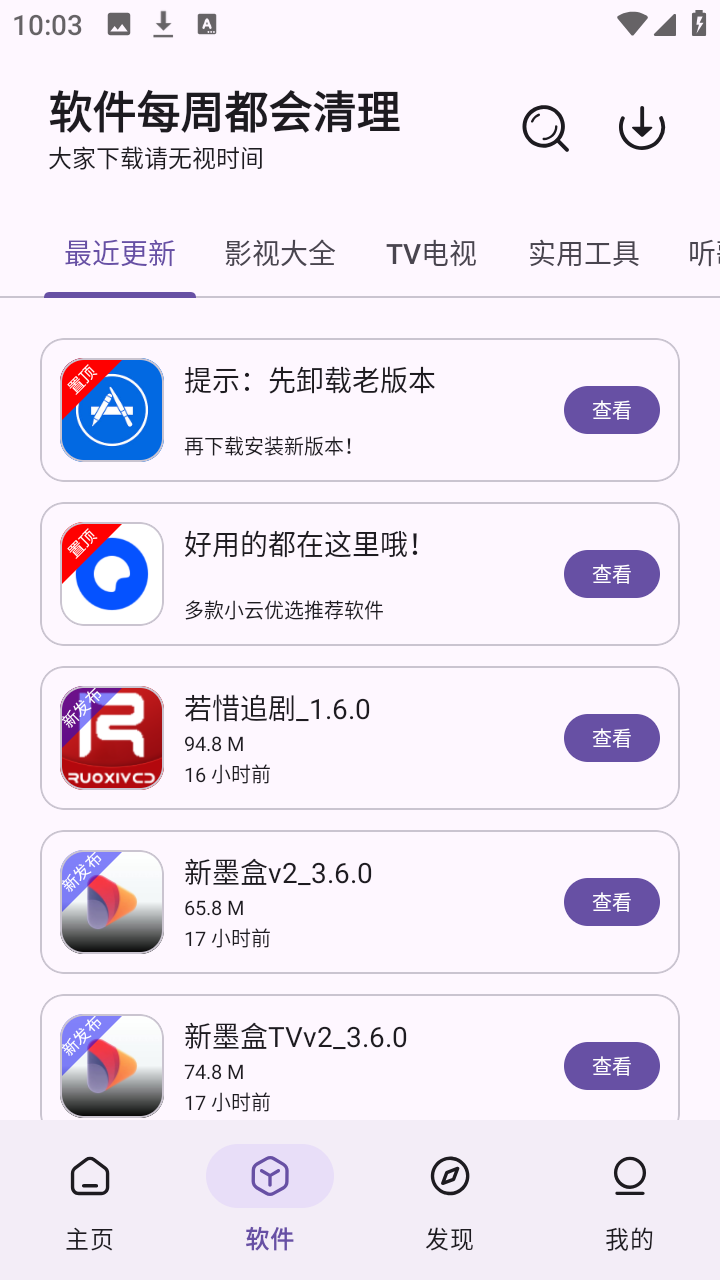Tap the Quark browser icon next to 好用的都在这里哦
The width and height of the screenshot is (720, 1280).
111,574
